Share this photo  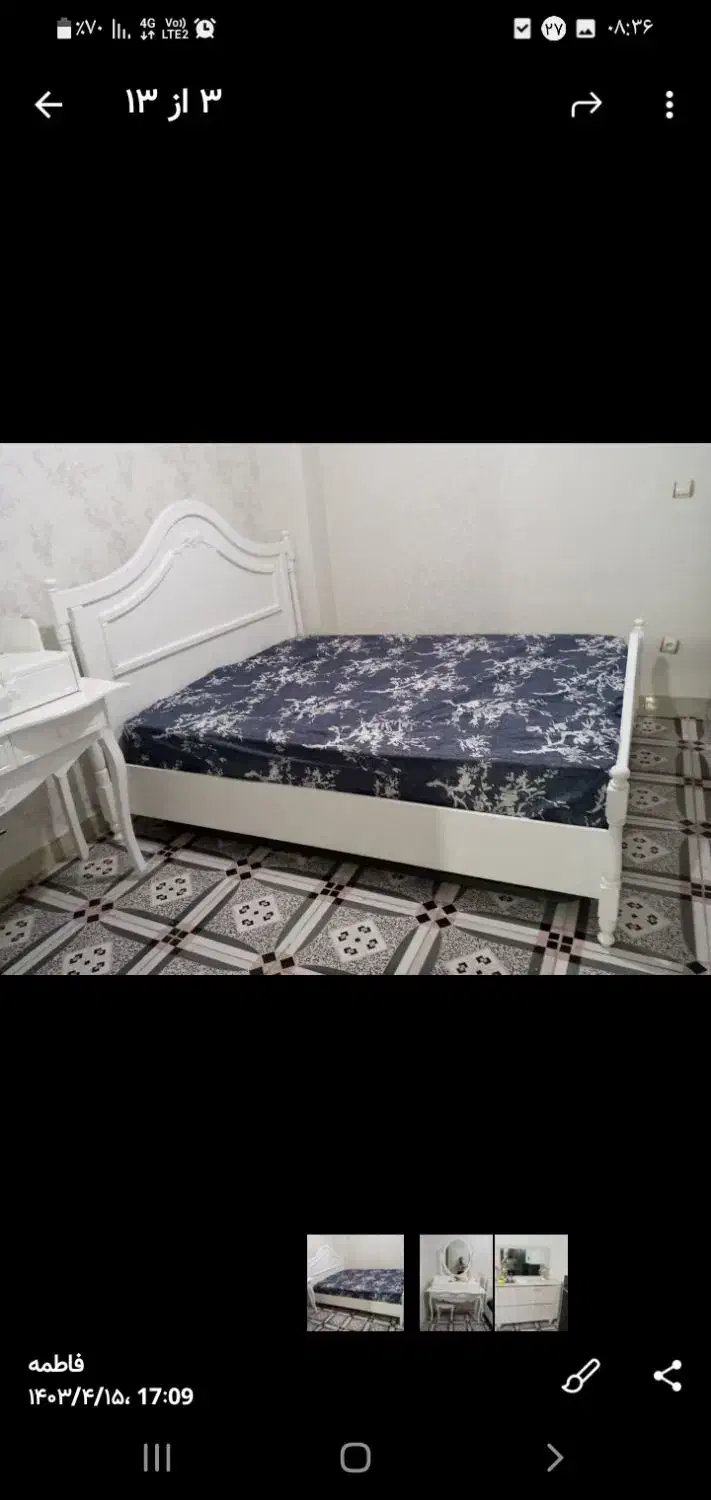667,1376
